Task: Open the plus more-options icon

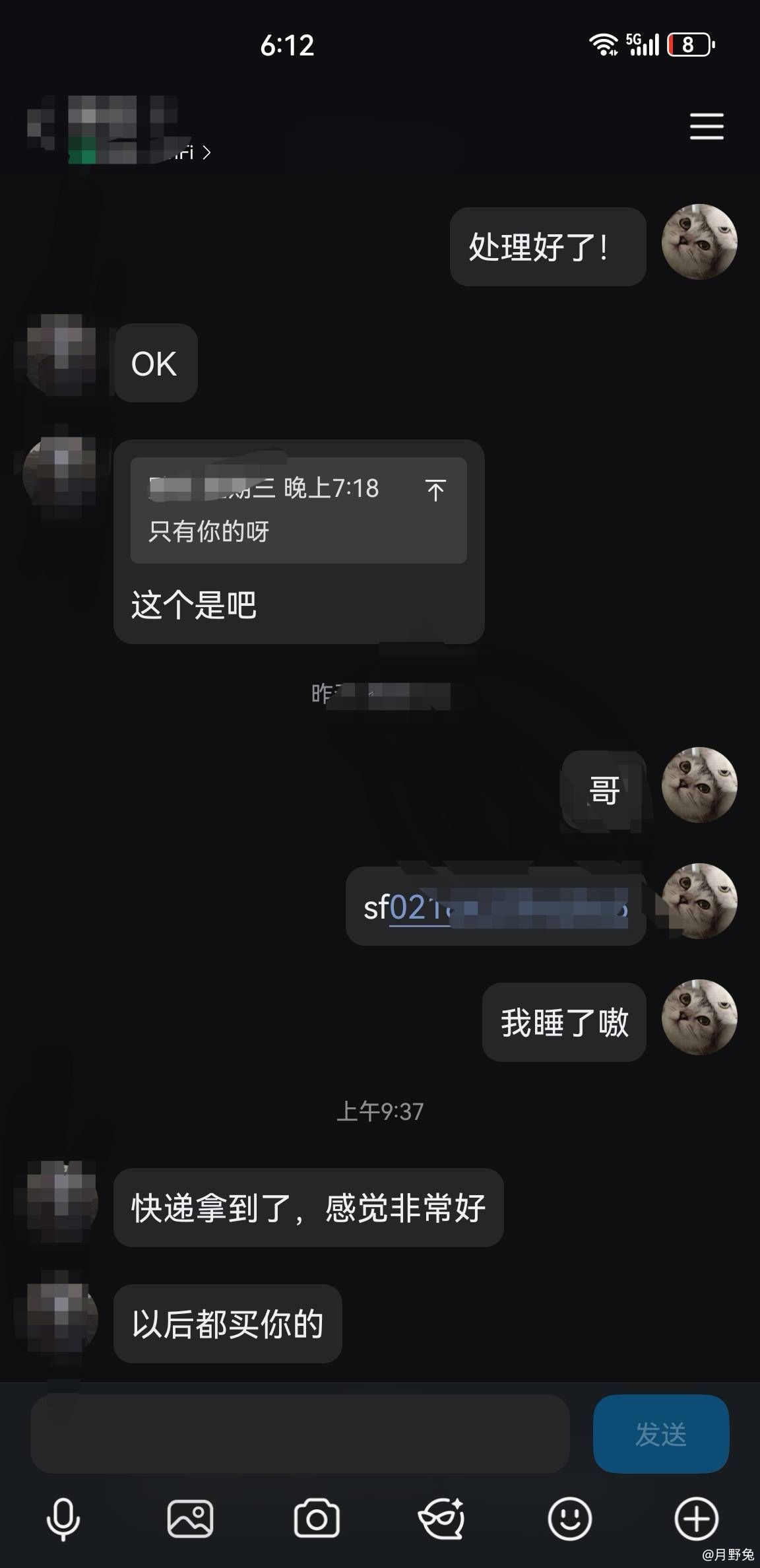Action: [x=697, y=1519]
